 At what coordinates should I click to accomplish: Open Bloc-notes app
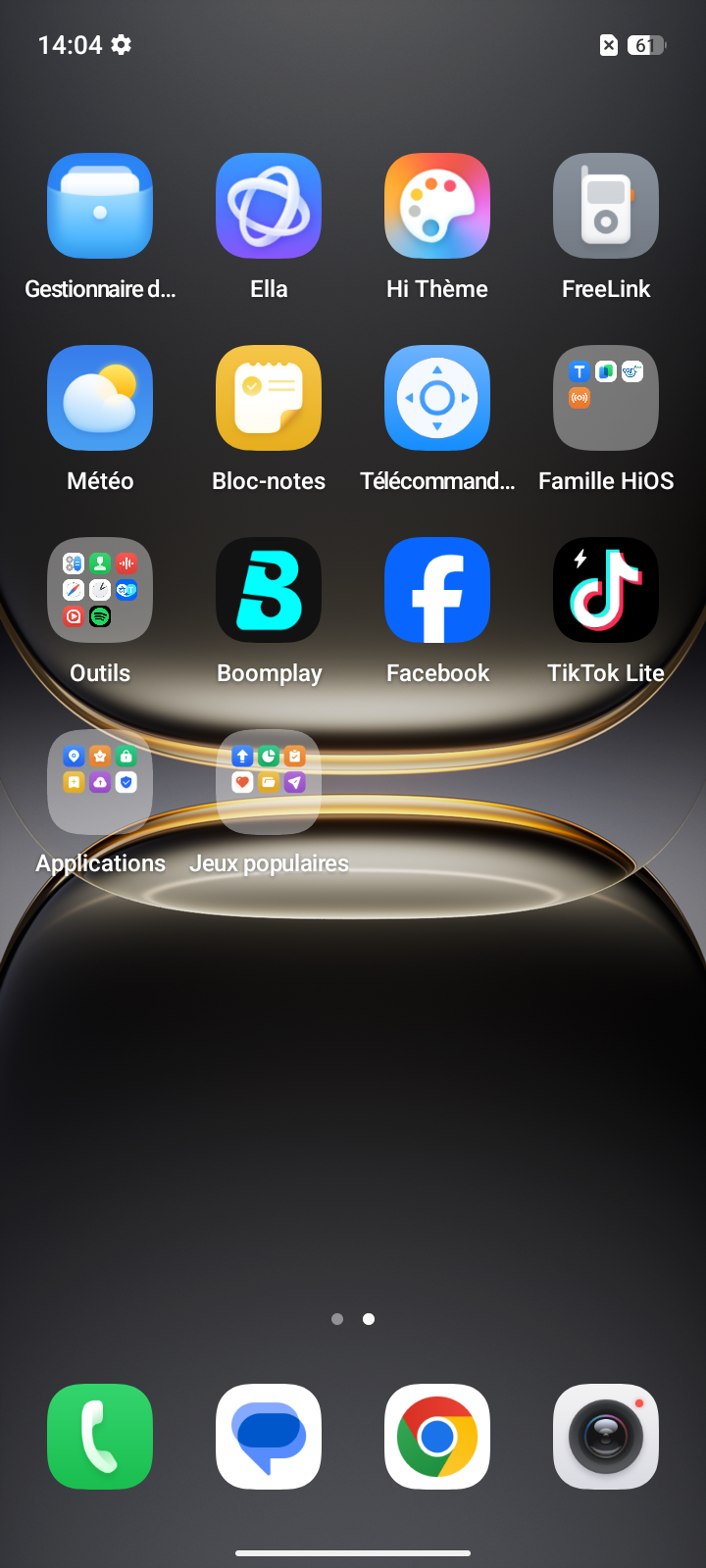click(x=269, y=398)
